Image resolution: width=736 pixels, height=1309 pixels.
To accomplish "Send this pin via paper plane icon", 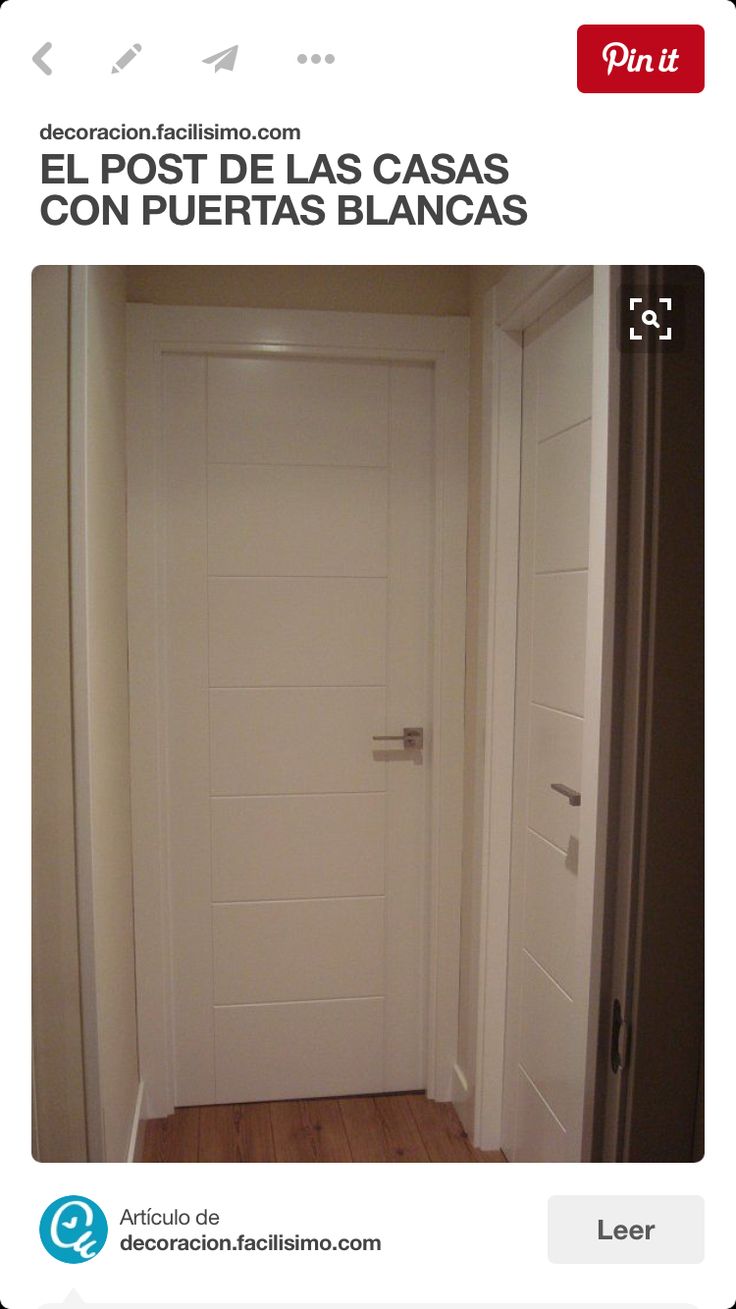I will (x=220, y=59).
